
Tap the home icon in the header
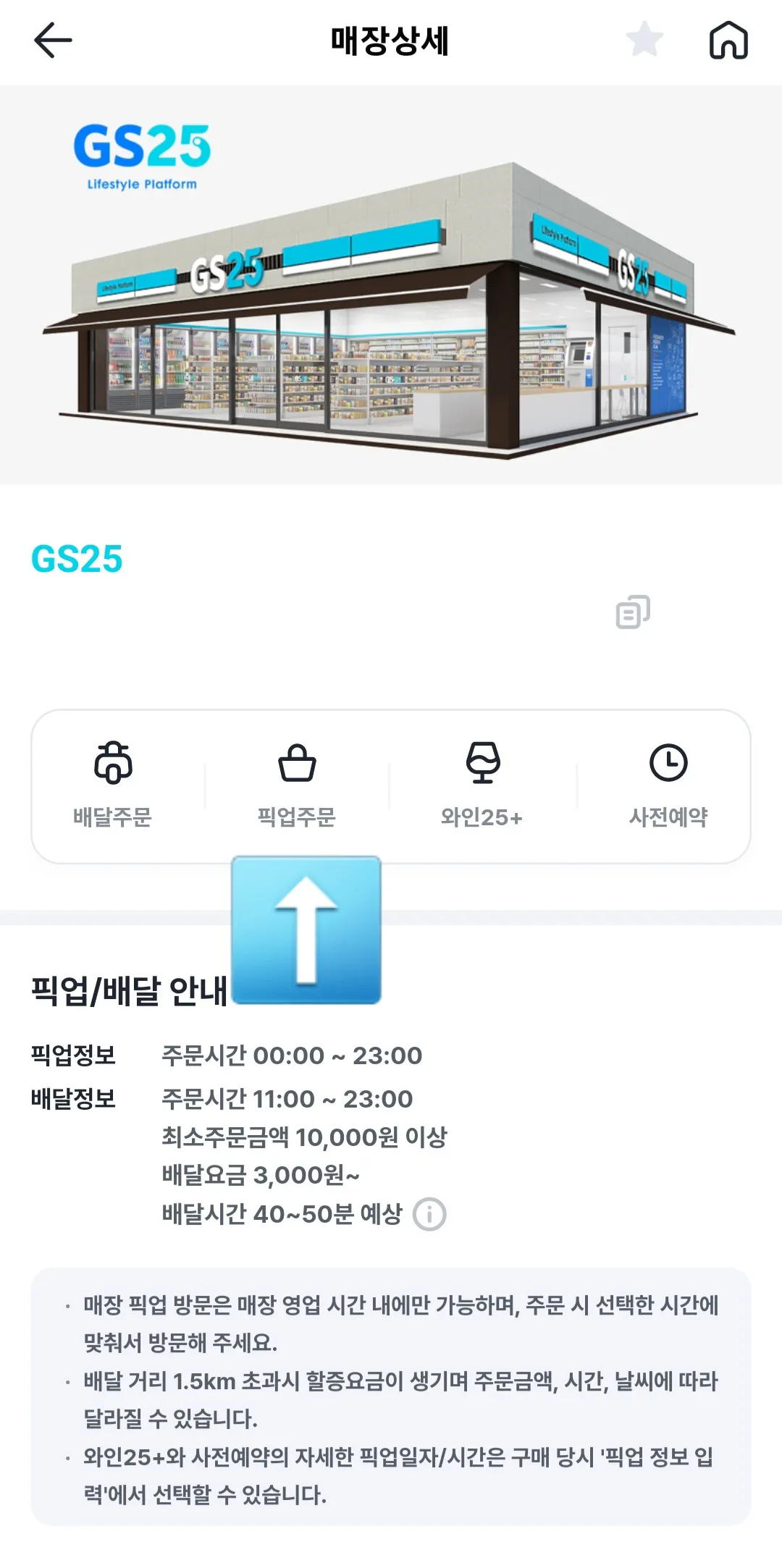tap(731, 41)
